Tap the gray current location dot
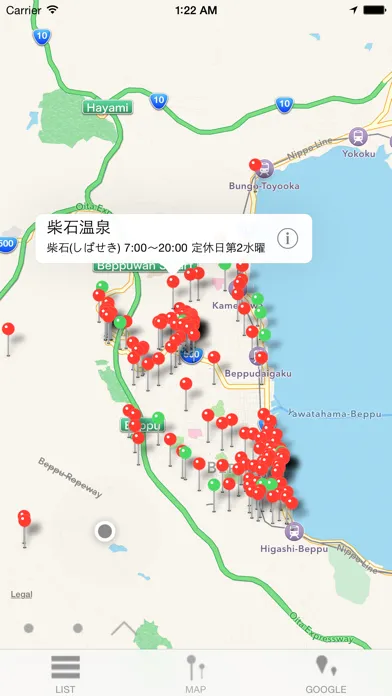The width and height of the screenshot is (392, 696). pos(105,531)
